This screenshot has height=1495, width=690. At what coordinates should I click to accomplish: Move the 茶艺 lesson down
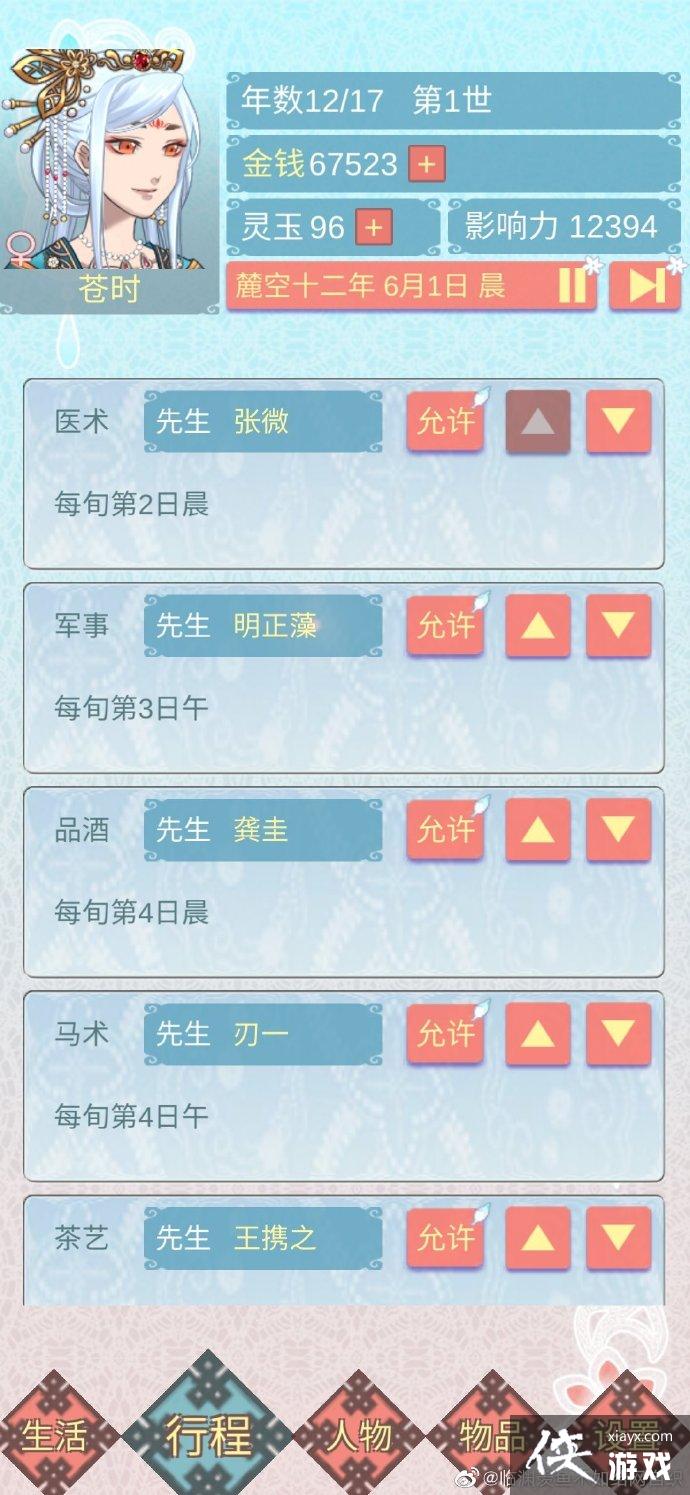pos(618,1238)
